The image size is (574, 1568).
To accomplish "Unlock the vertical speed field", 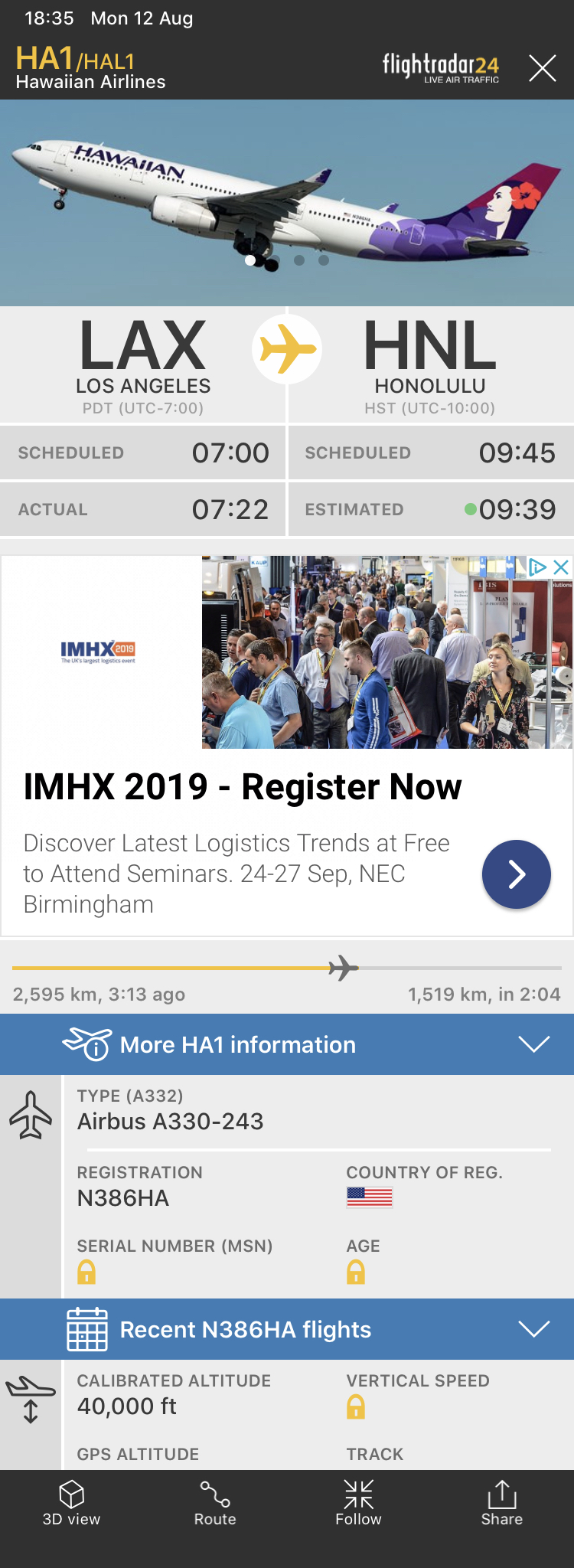I will pyautogui.click(x=356, y=1407).
